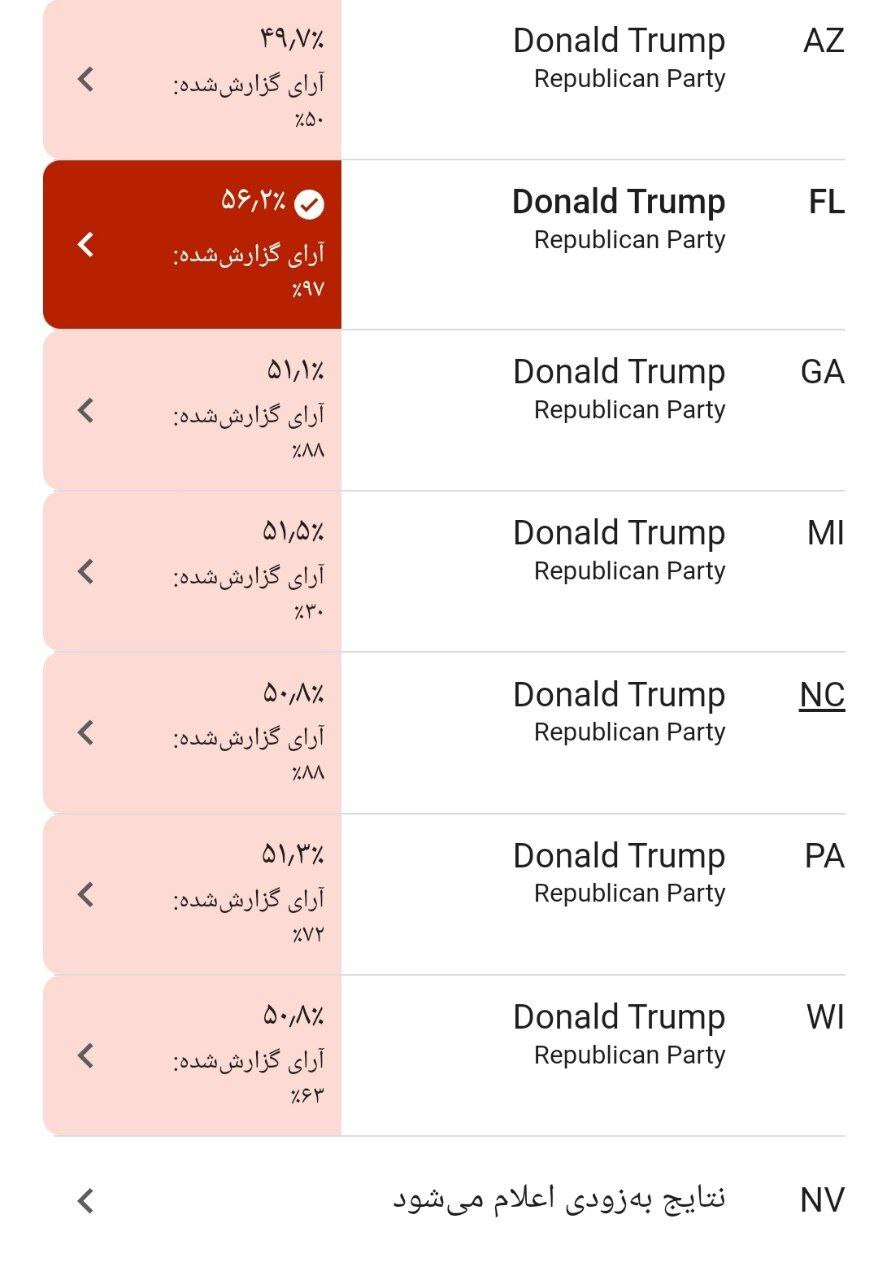The width and height of the screenshot is (878, 1280).
Task: Select the NC underlined state abbreviation
Action: (822, 693)
